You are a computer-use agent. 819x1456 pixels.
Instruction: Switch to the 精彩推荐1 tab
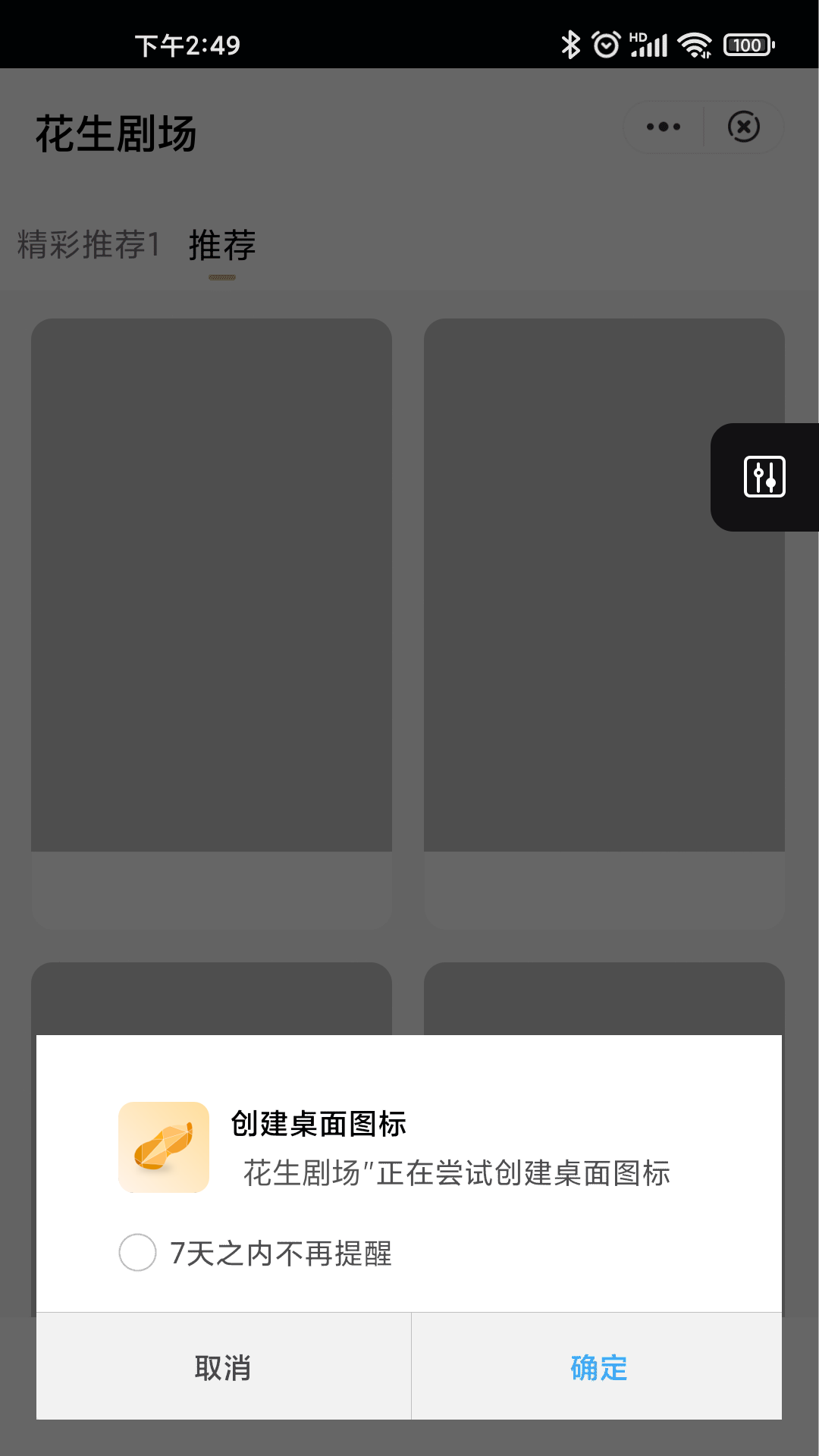tap(89, 245)
